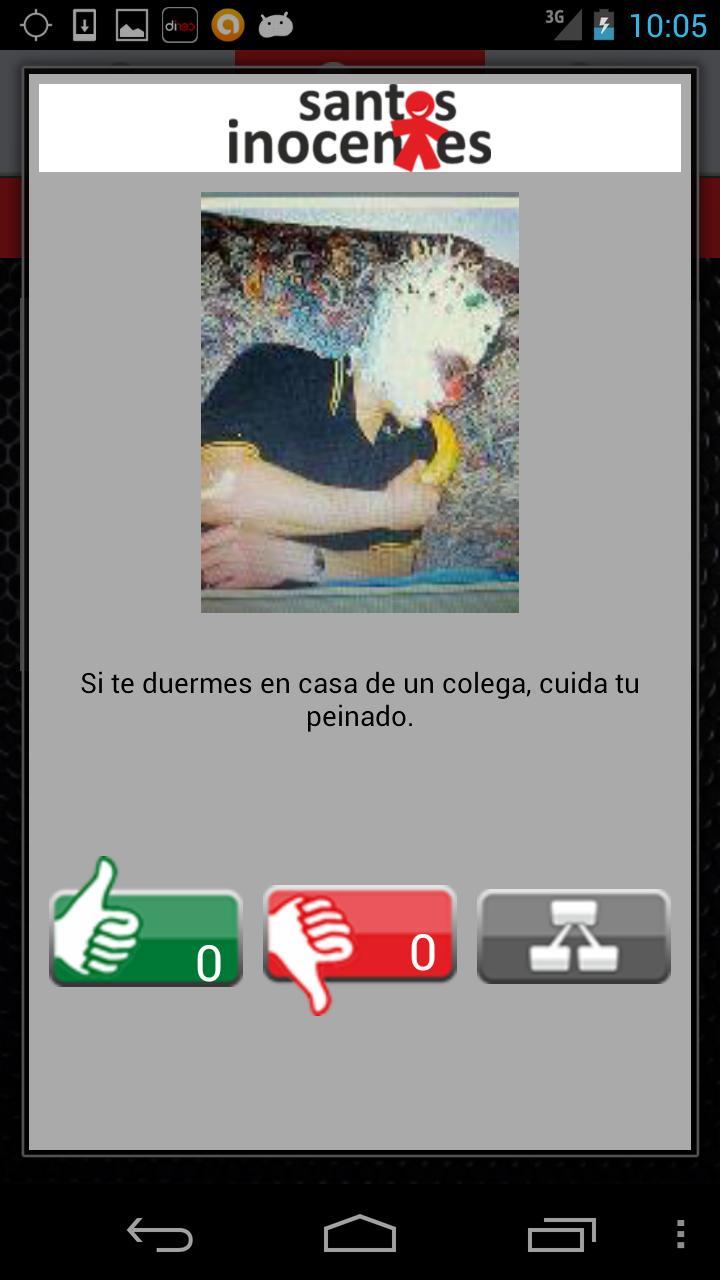Image resolution: width=720 pixels, height=1280 pixels.
Task: Open the share diagram icon
Action: (573, 935)
